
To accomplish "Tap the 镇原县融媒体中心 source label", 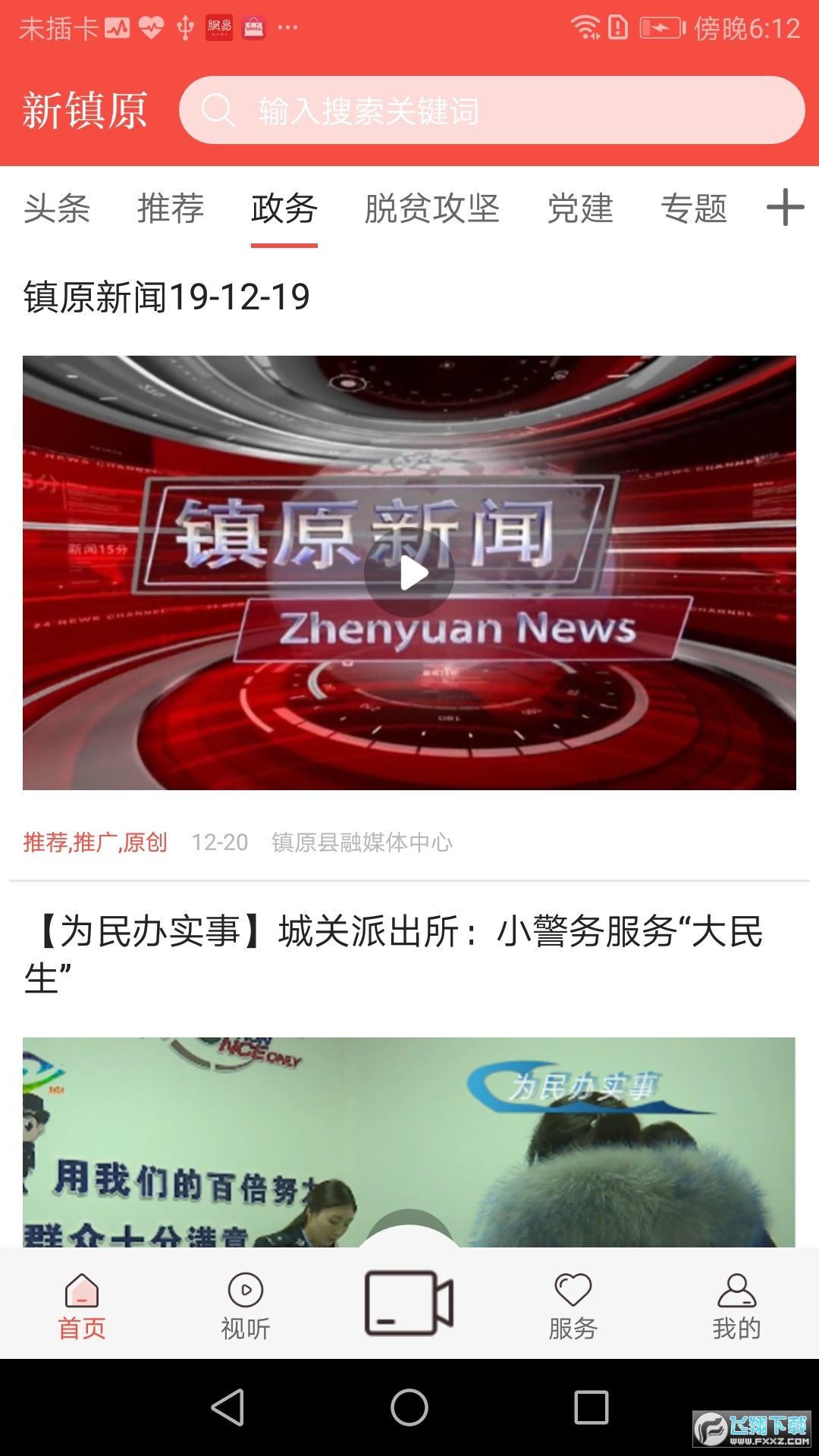I will (x=361, y=843).
